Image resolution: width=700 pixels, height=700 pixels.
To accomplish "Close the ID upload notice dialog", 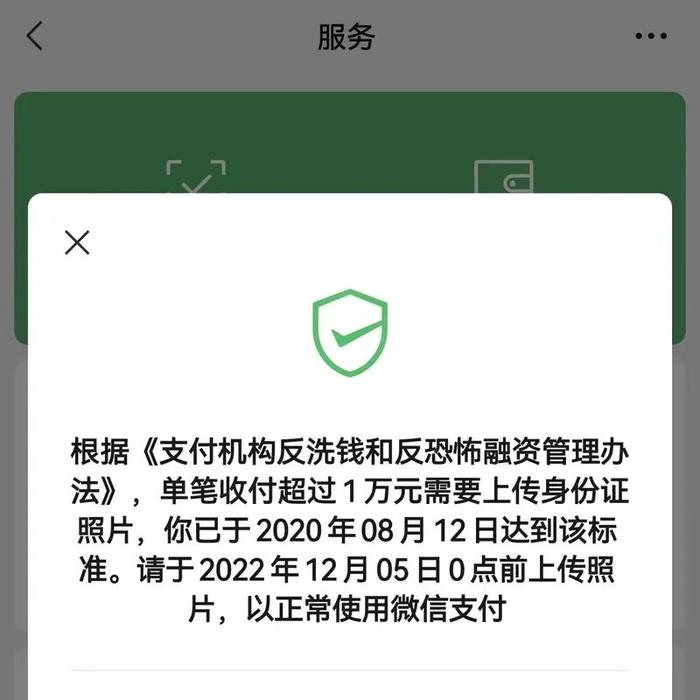I will tap(77, 242).
